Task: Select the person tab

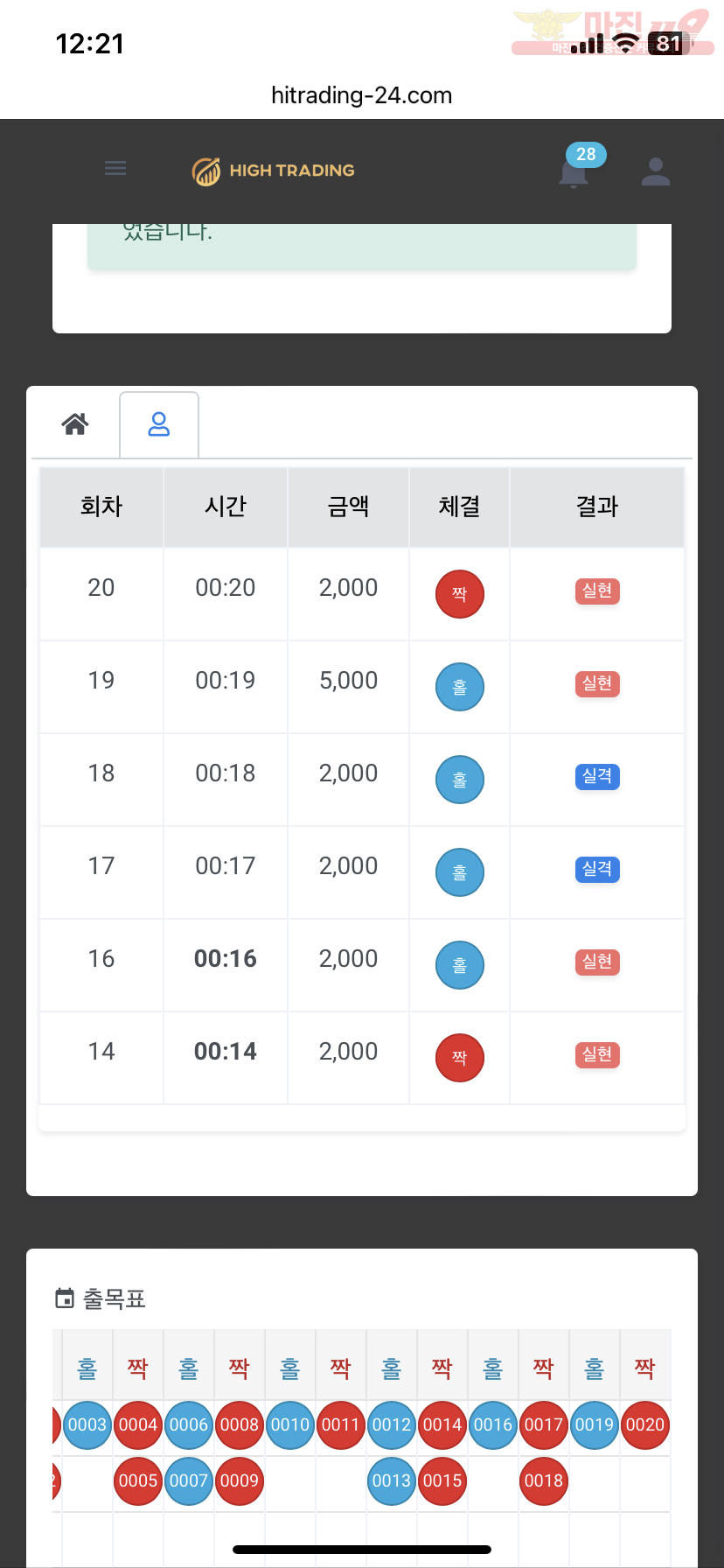Action: tap(159, 424)
